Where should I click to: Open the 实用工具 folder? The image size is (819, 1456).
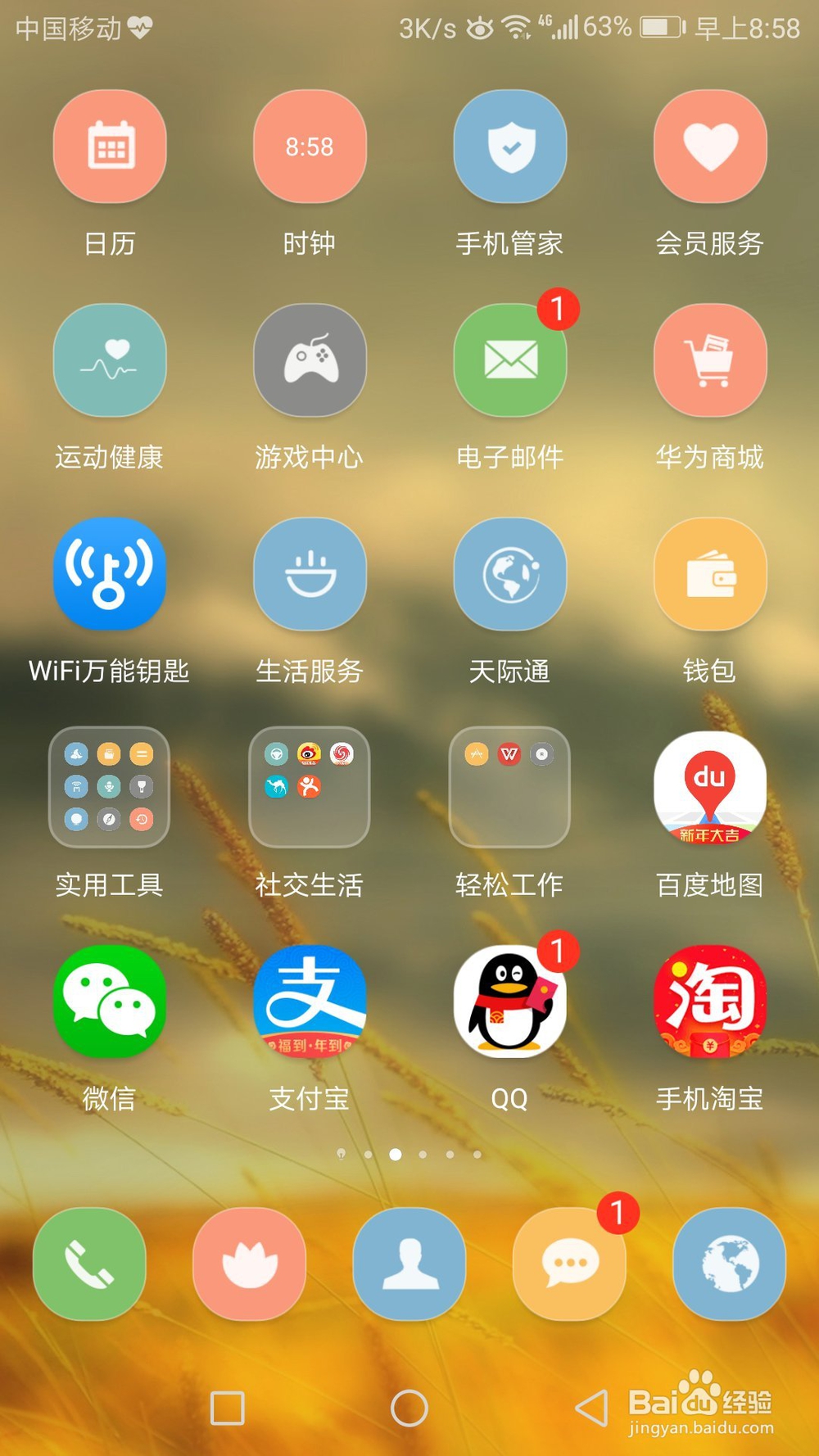[x=110, y=788]
